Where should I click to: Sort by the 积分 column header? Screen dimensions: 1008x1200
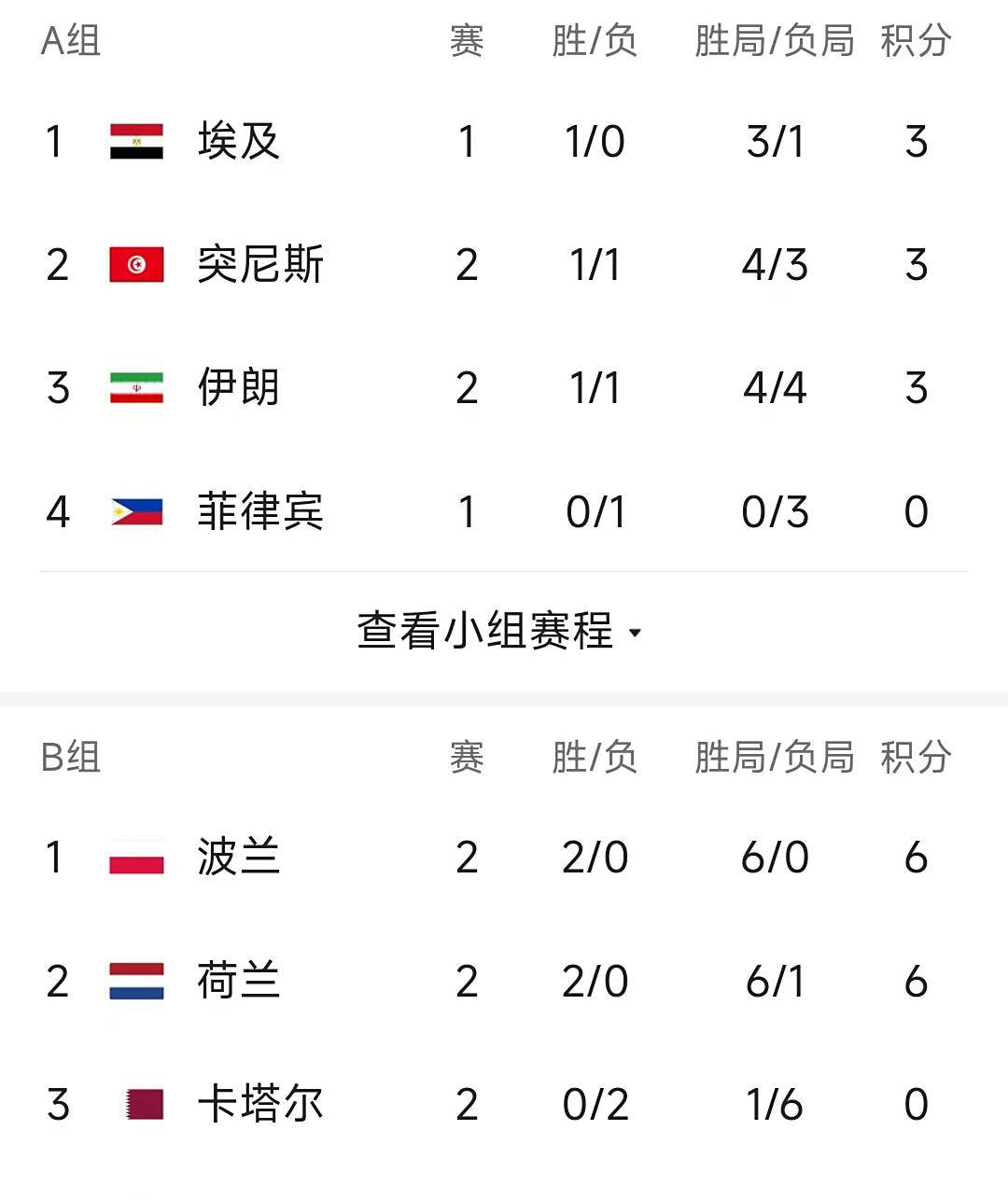click(916, 41)
